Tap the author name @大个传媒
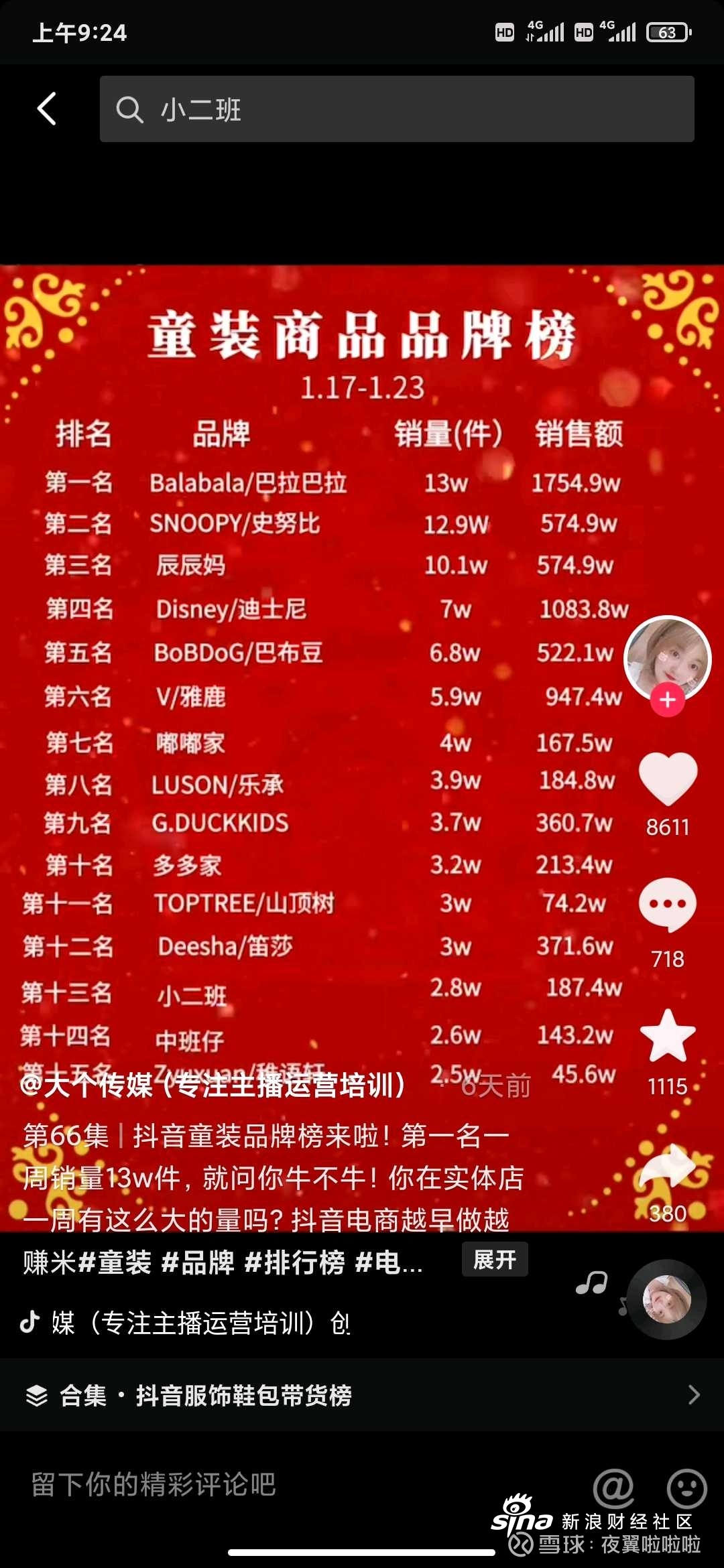Screen dimensions: 724x1568 (x=215, y=1085)
